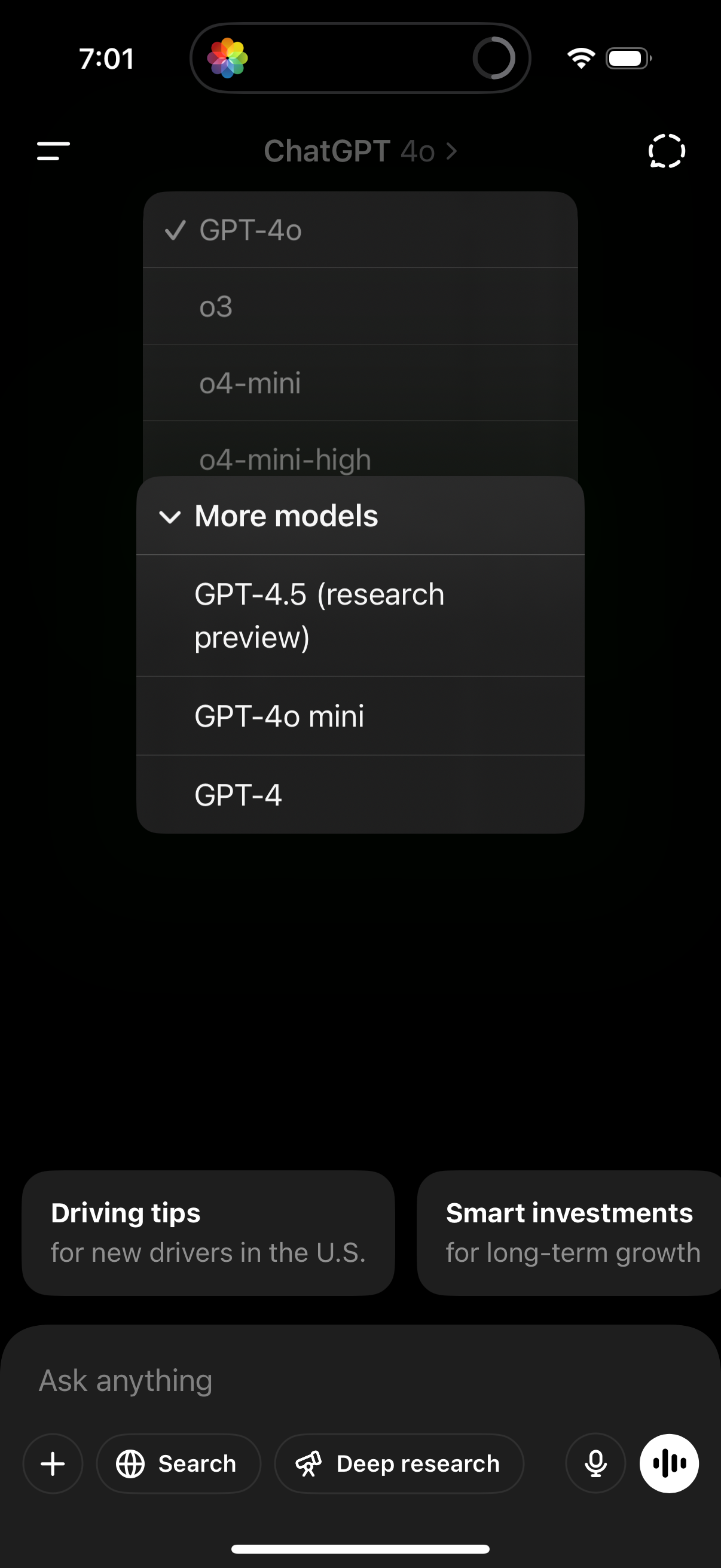
Task: Select the o4-mini-high model entry
Action: click(x=360, y=459)
